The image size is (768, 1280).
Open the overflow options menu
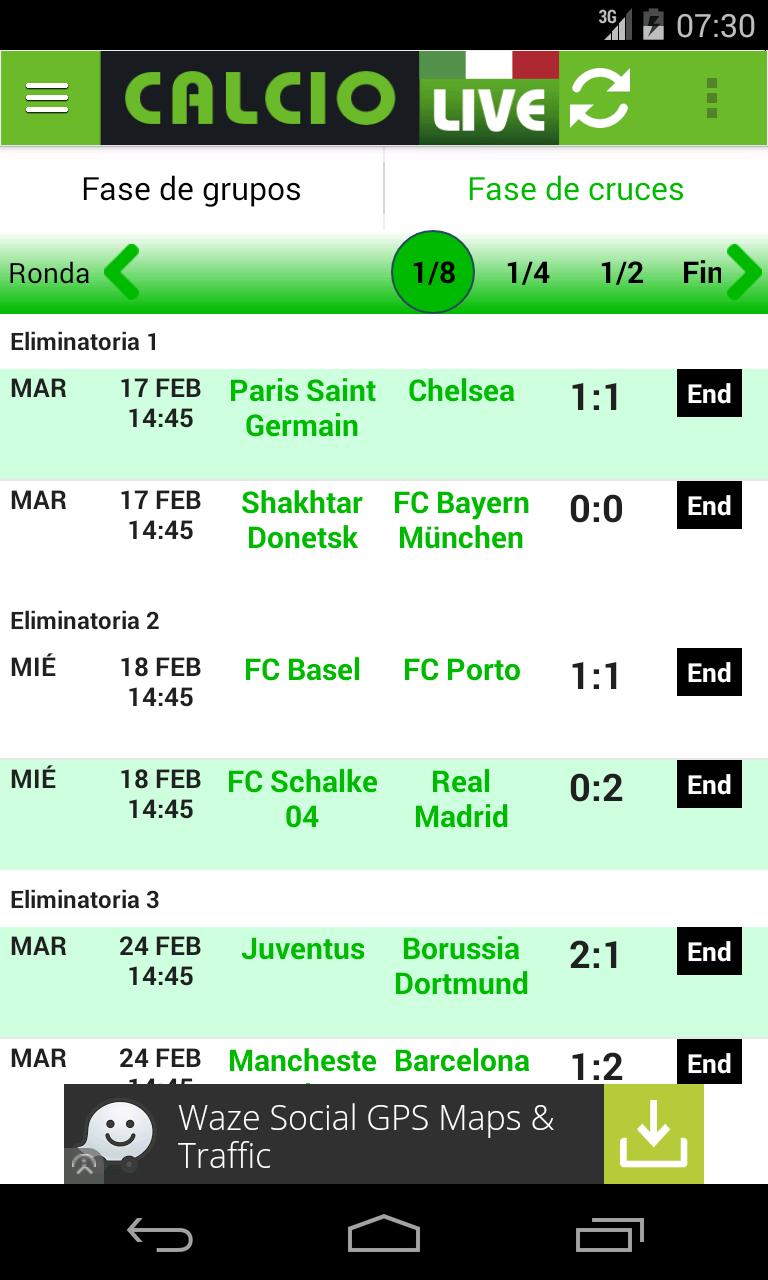pyautogui.click(x=713, y=96)
